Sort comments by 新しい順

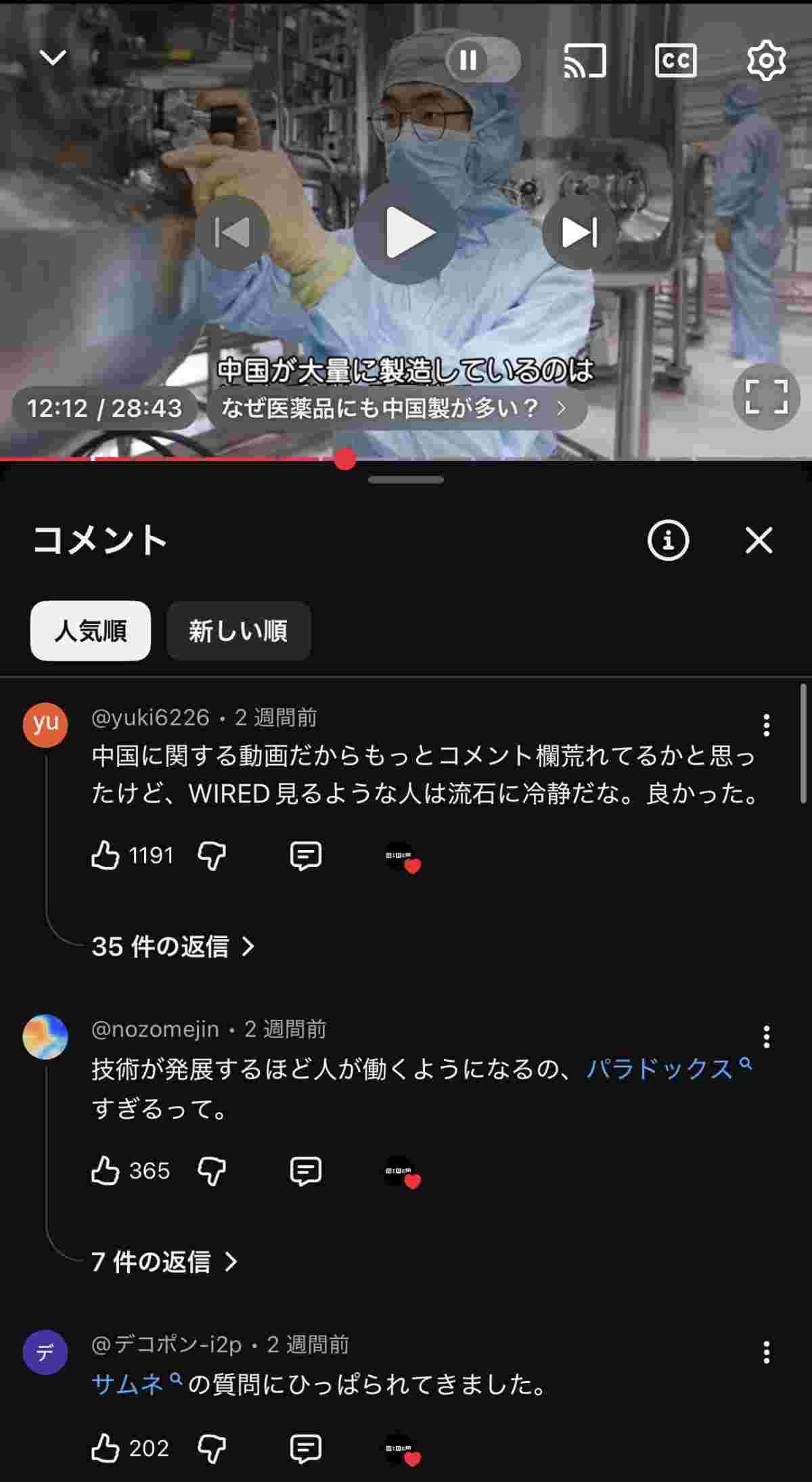238,631
